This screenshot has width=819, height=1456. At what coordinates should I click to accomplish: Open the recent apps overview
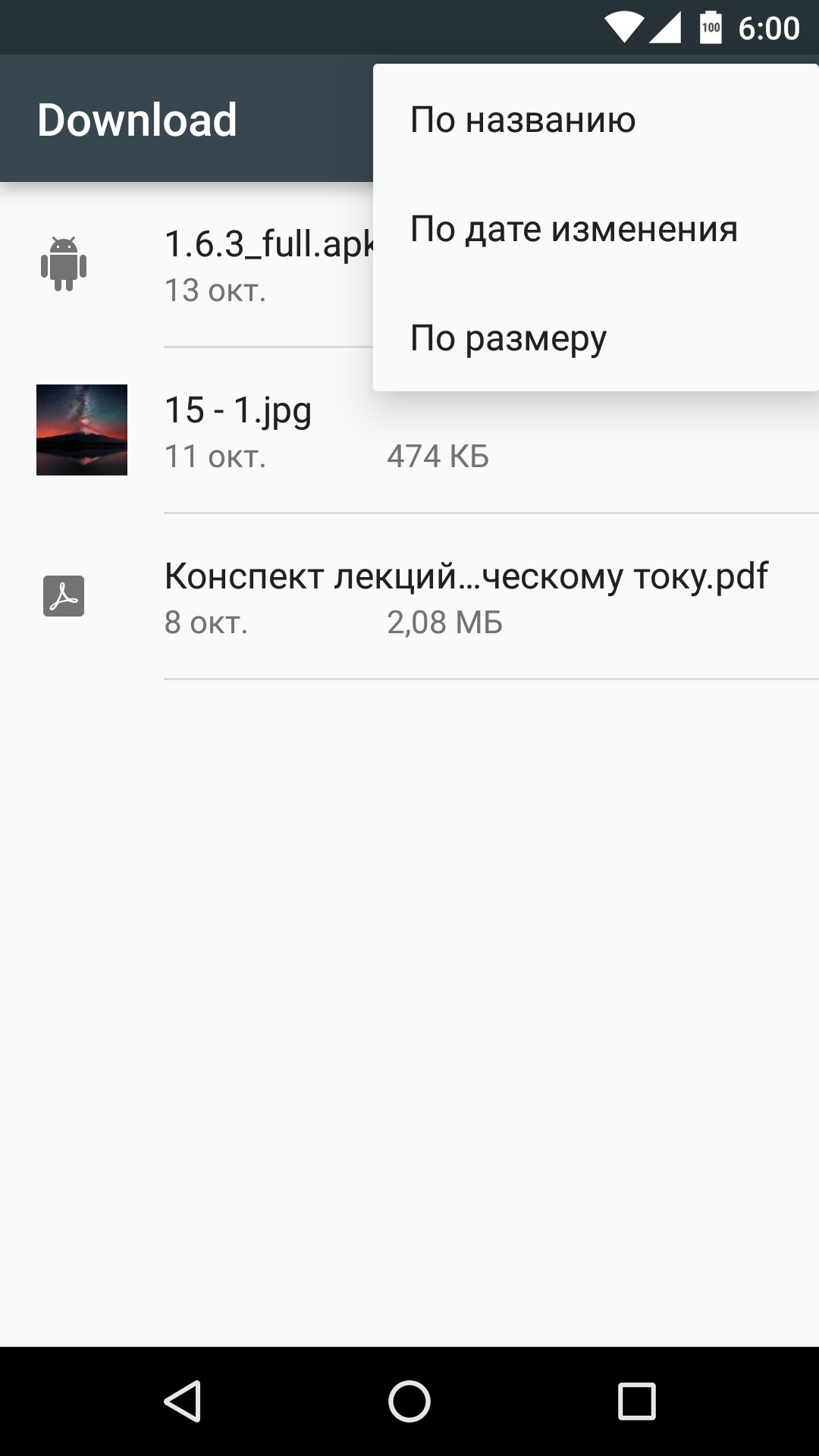636,1401
